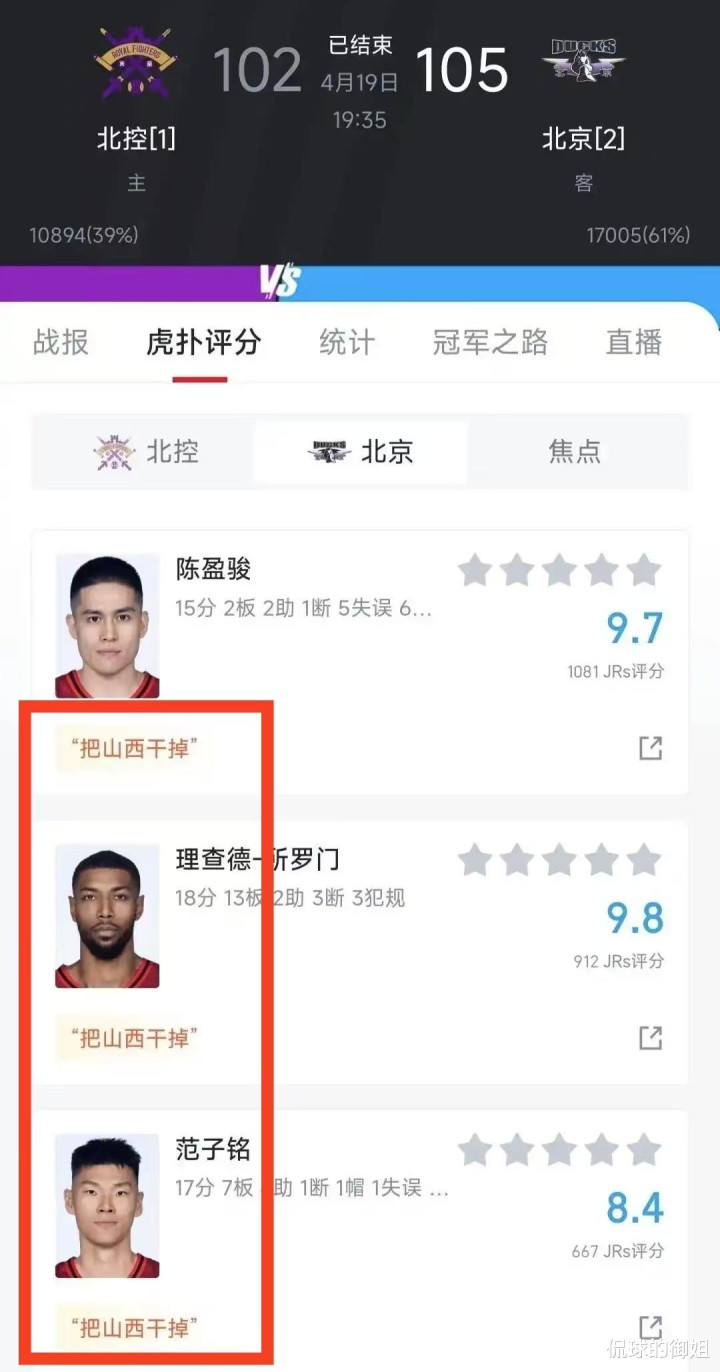Tap the "把山西干掉" comment under 陈盈骏
The width and height of the screenshot is (720, 1372).
click(134, 748)
